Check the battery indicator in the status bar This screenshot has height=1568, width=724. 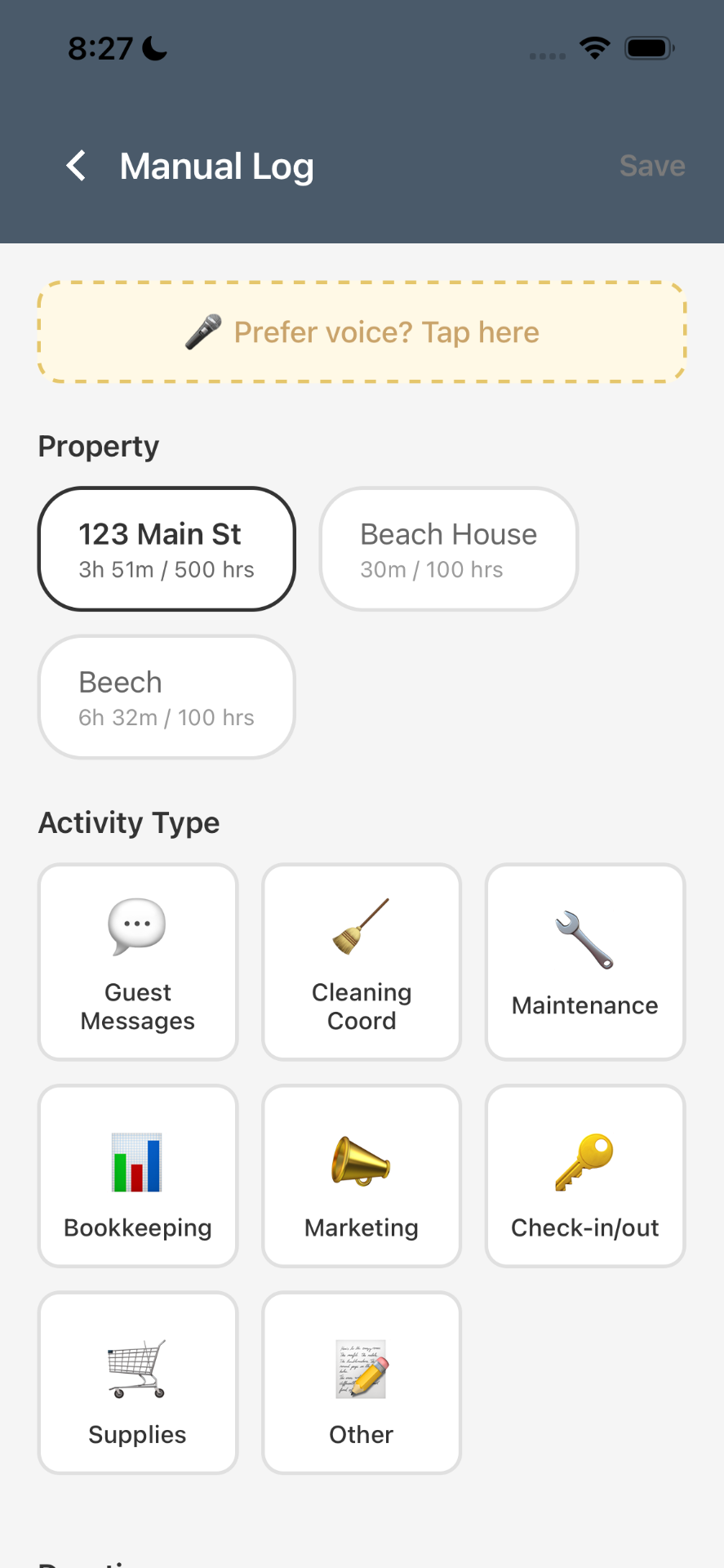point(649,48)
